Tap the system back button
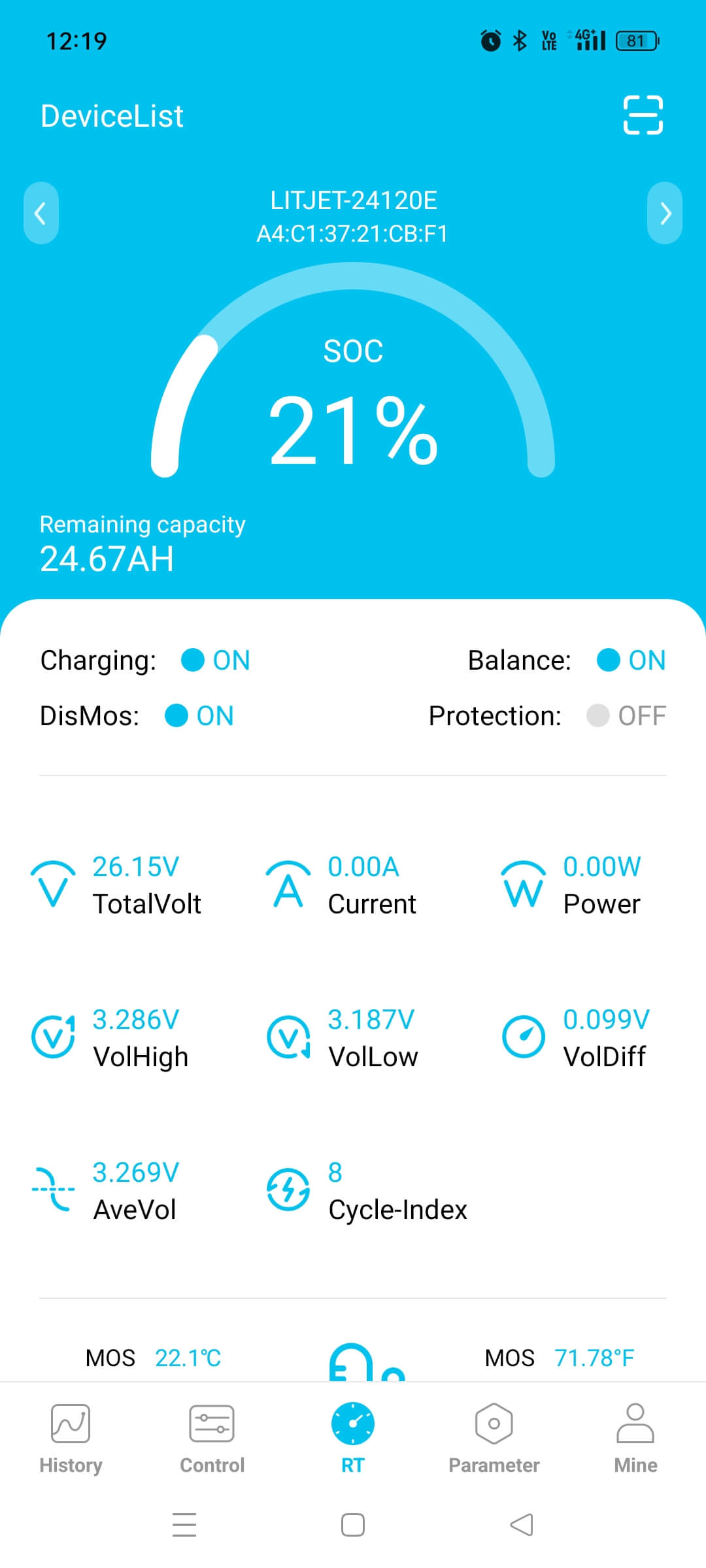 point(522,1525)
